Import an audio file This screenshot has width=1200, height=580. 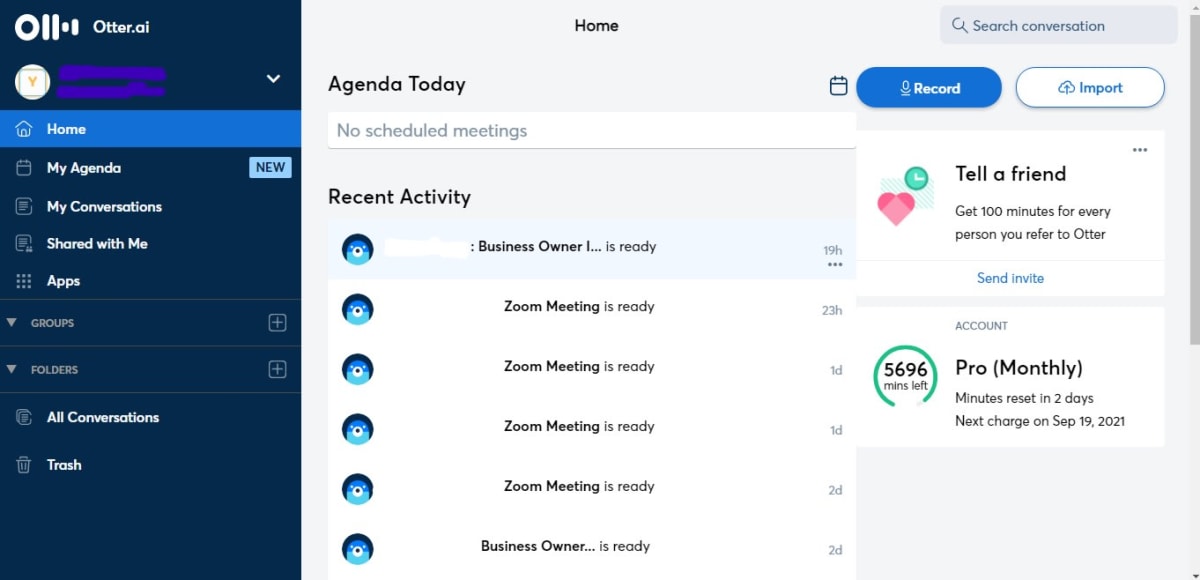point(1090,88)
